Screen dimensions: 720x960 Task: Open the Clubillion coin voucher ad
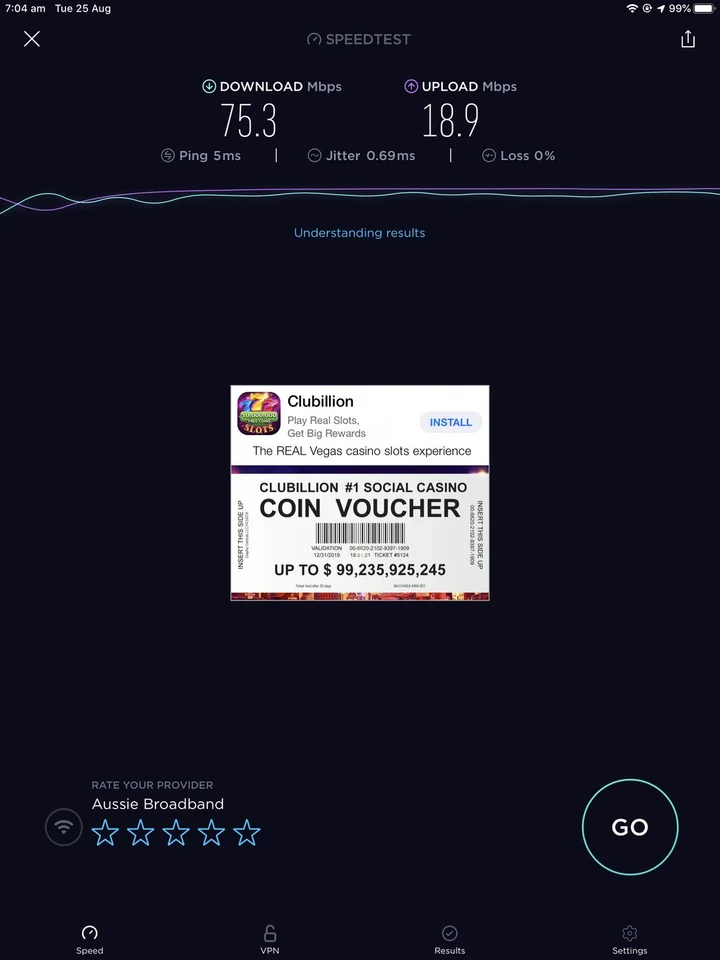pos(360,532)
